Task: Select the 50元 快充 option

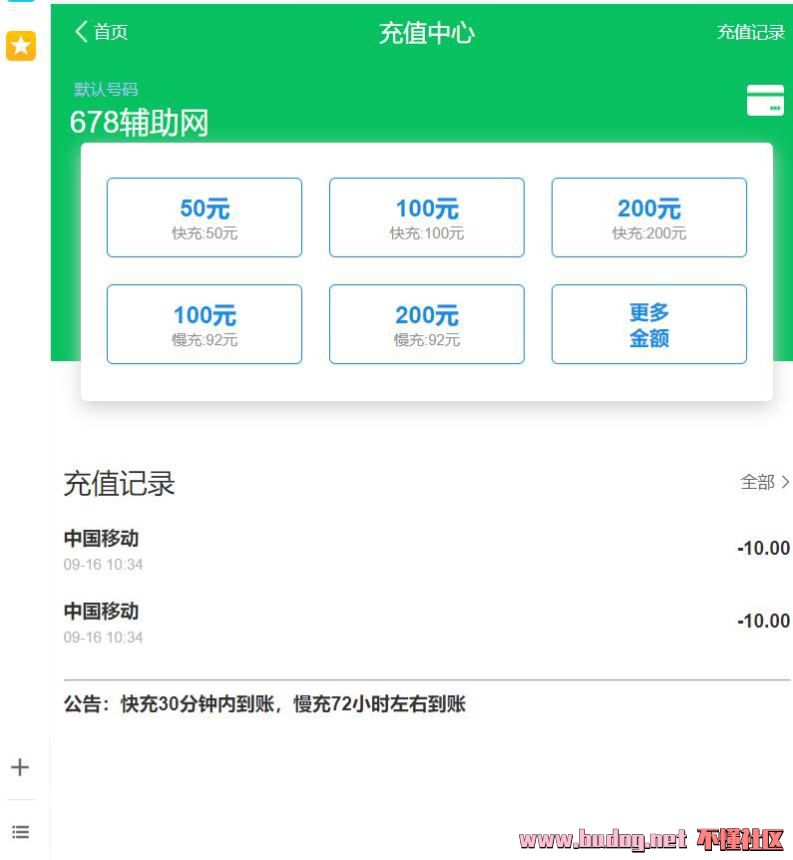Action: click(204, 218)
